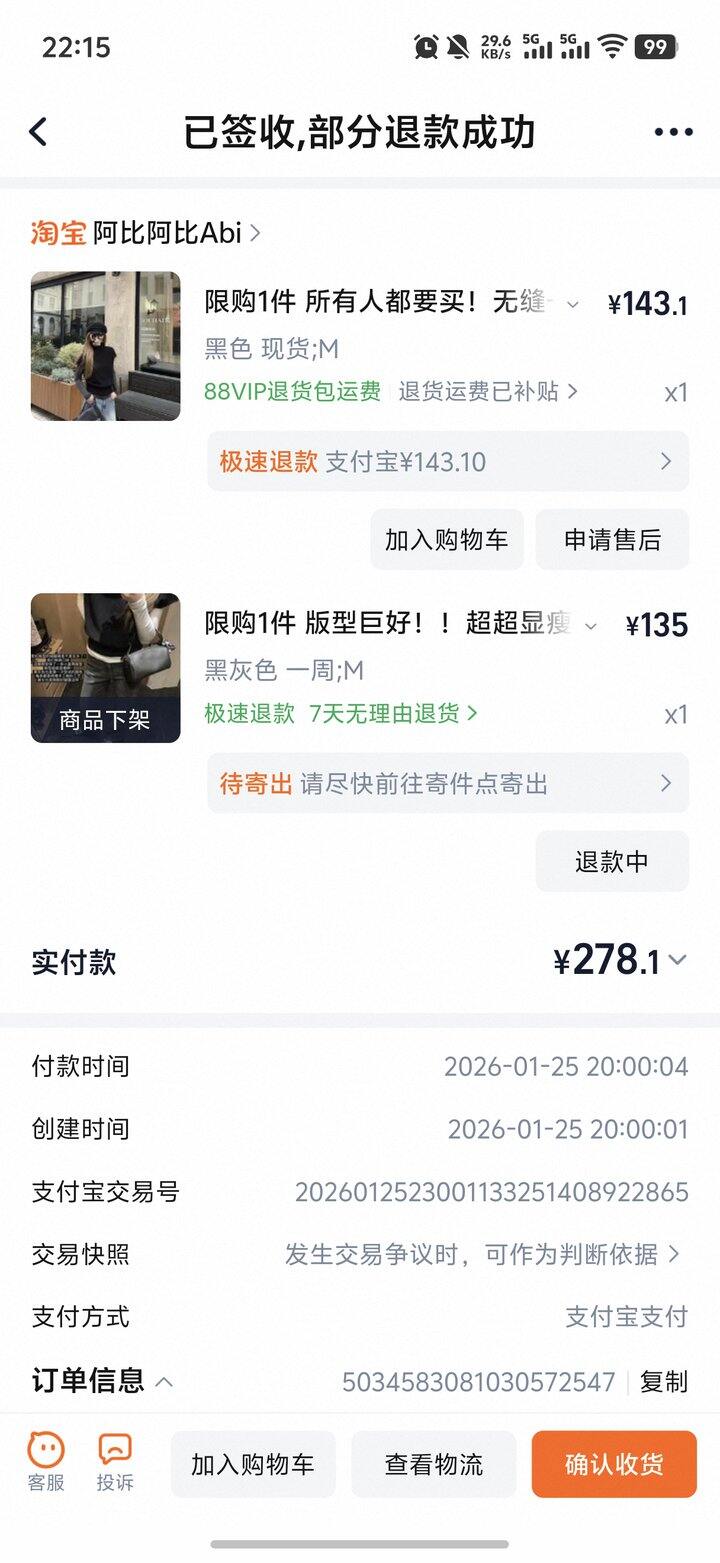Tap 加入购物车 under the ¥143.1 item
The width and height of the screenshot is (720, 1563).
[446, 540]
